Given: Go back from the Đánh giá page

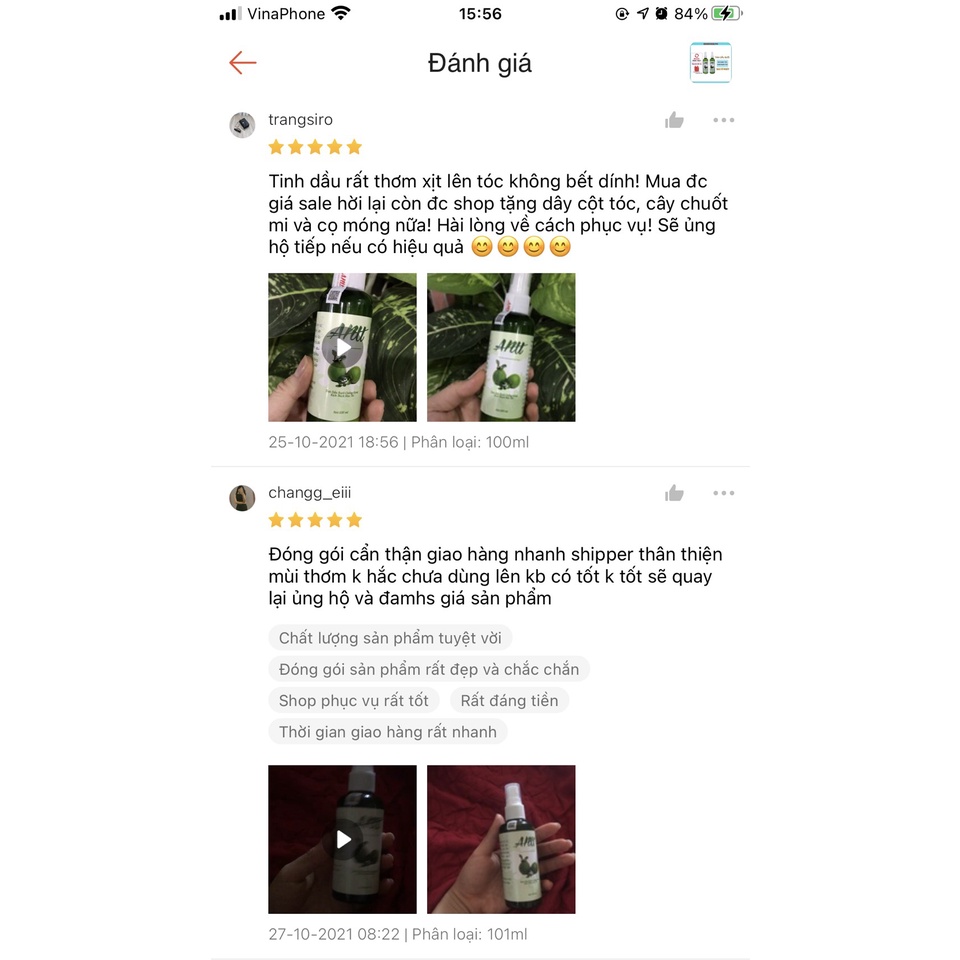Looking at the screenshot, I should click(x=242, y=63).
